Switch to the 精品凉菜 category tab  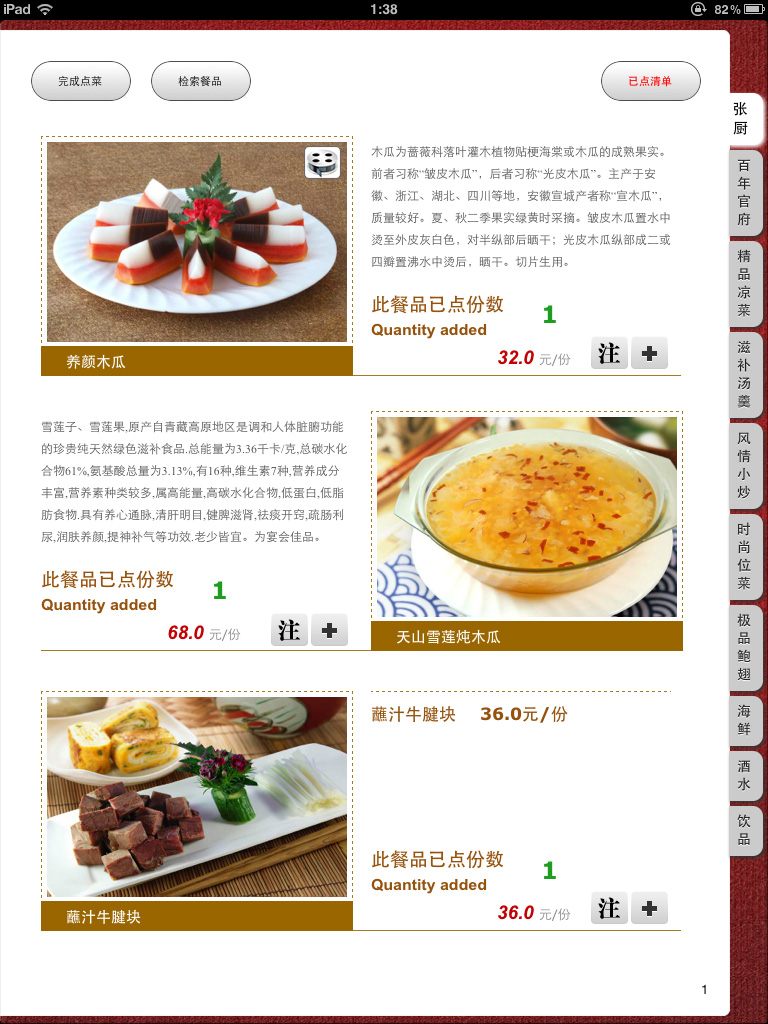point(744,283)
